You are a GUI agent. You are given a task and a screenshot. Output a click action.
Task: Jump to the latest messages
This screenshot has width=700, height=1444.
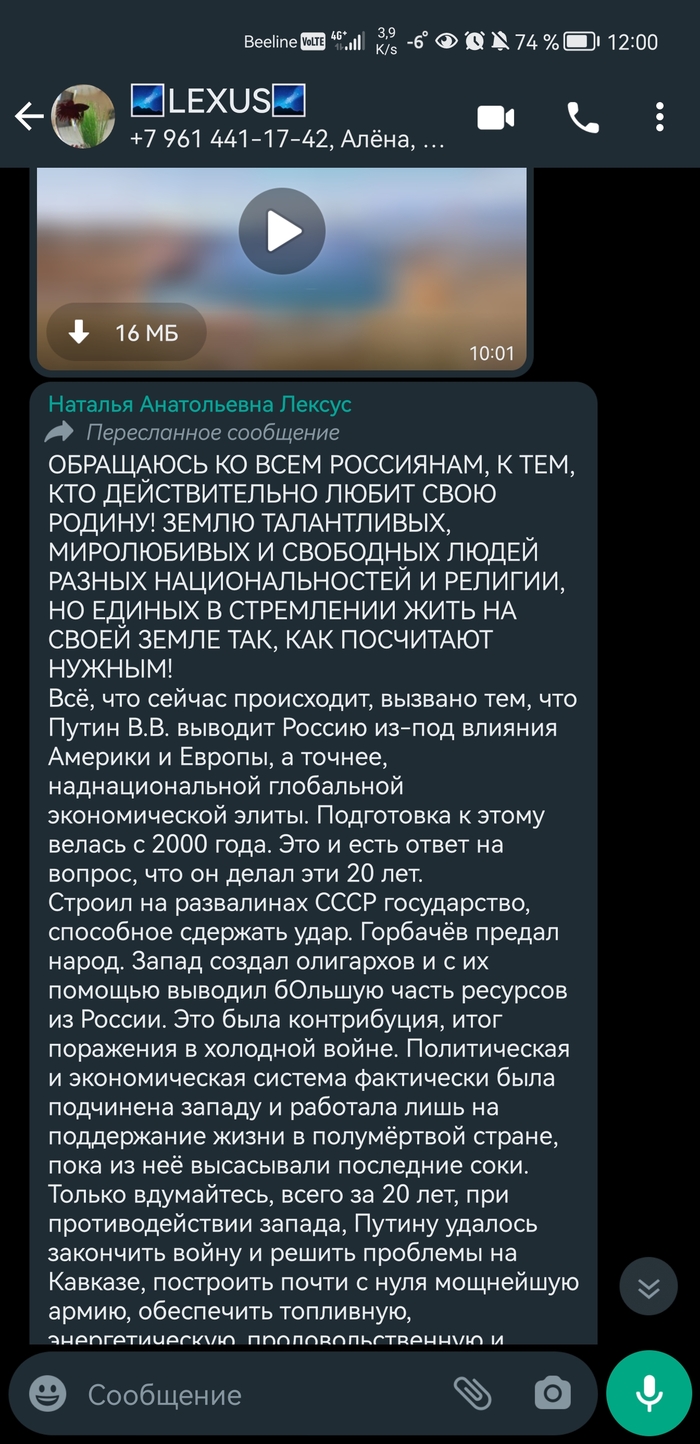(649, 1286)
